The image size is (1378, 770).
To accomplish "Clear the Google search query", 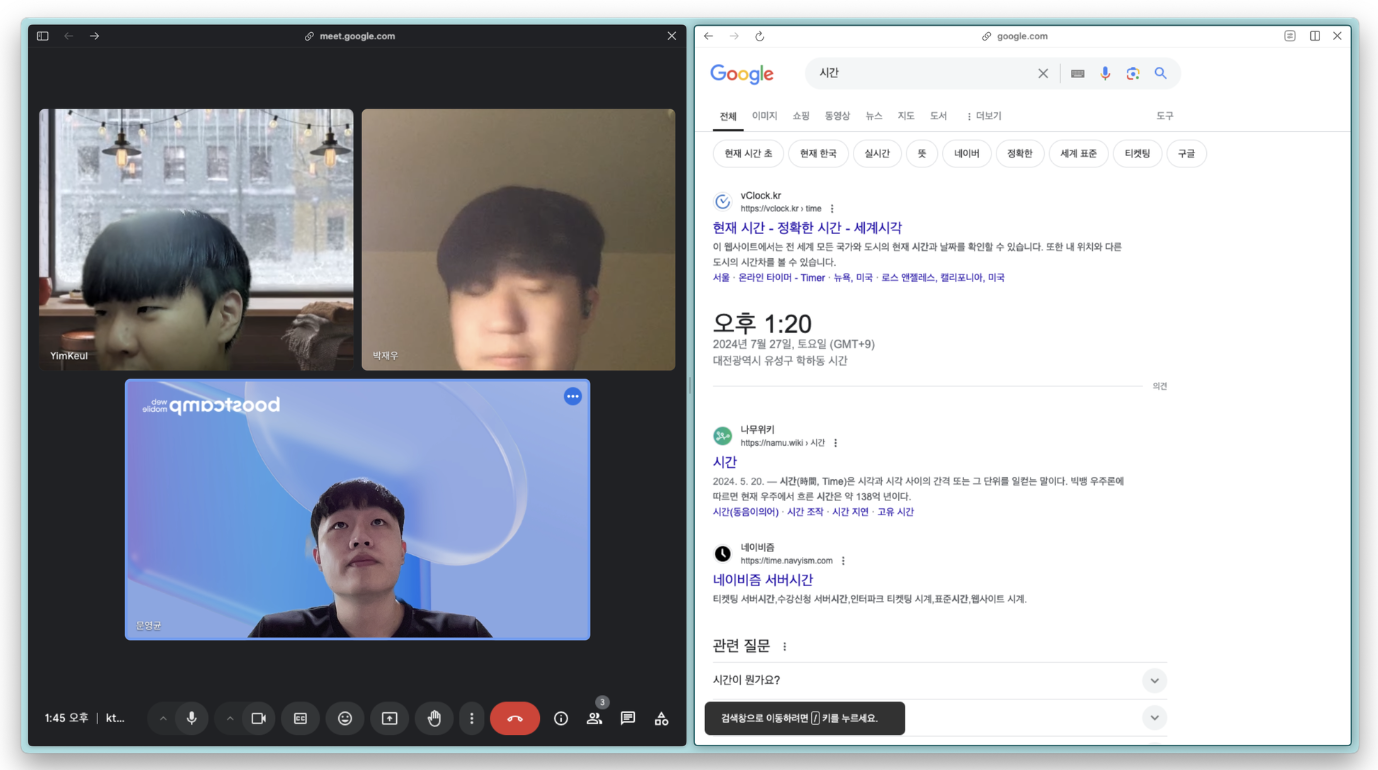I will click(x=1043, y=73).
